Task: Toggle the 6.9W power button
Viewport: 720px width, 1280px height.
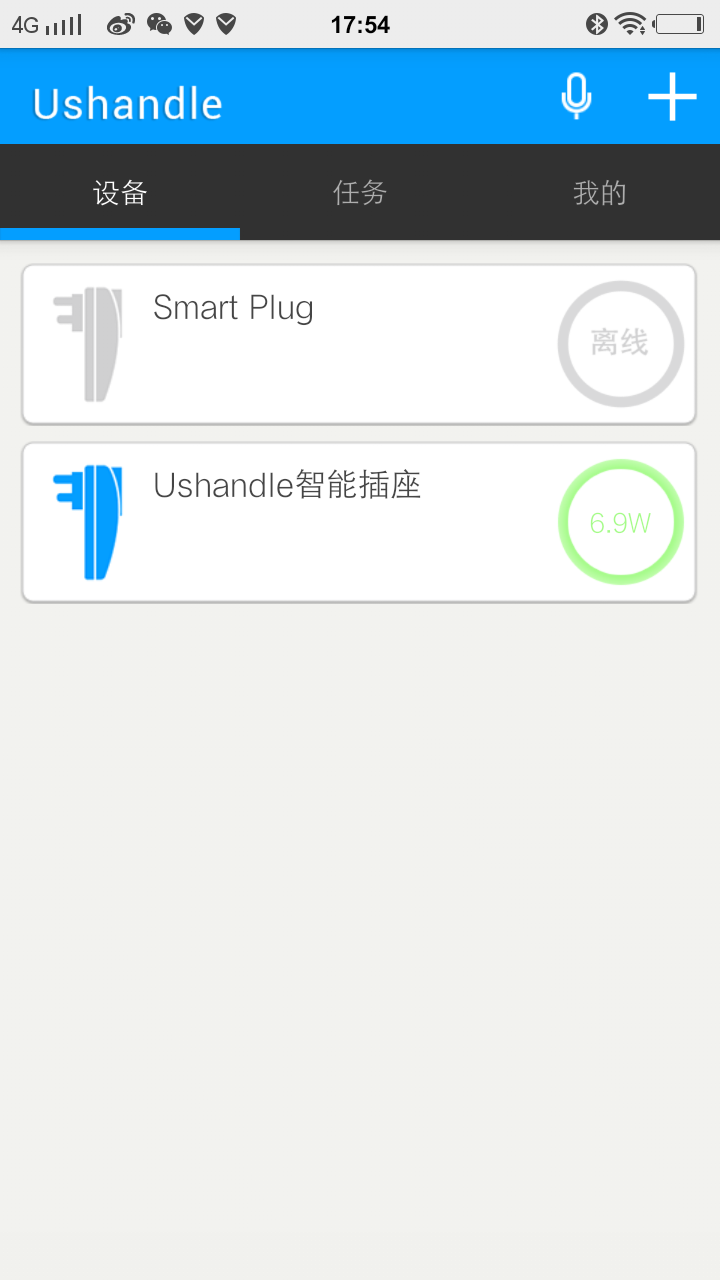Action: (621, 522)
